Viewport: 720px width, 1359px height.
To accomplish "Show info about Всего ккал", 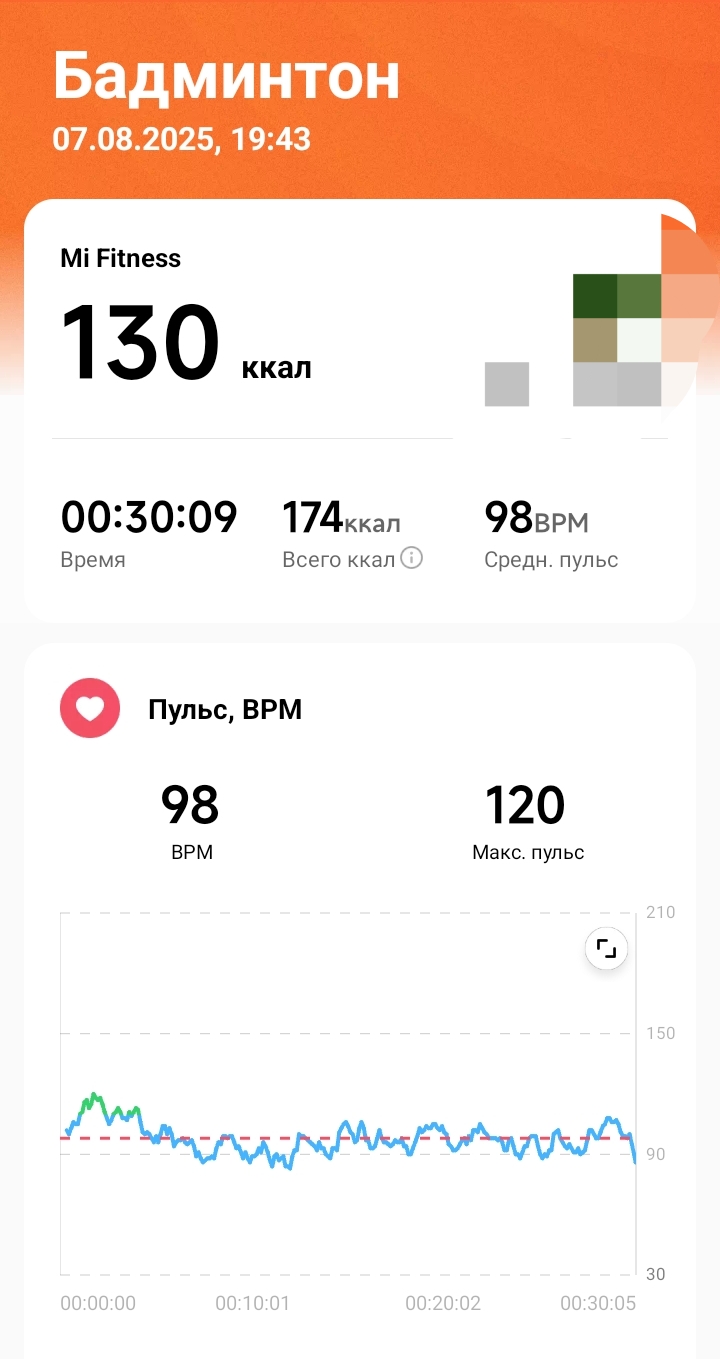I will pyautogui.click(x=411, y=558).
